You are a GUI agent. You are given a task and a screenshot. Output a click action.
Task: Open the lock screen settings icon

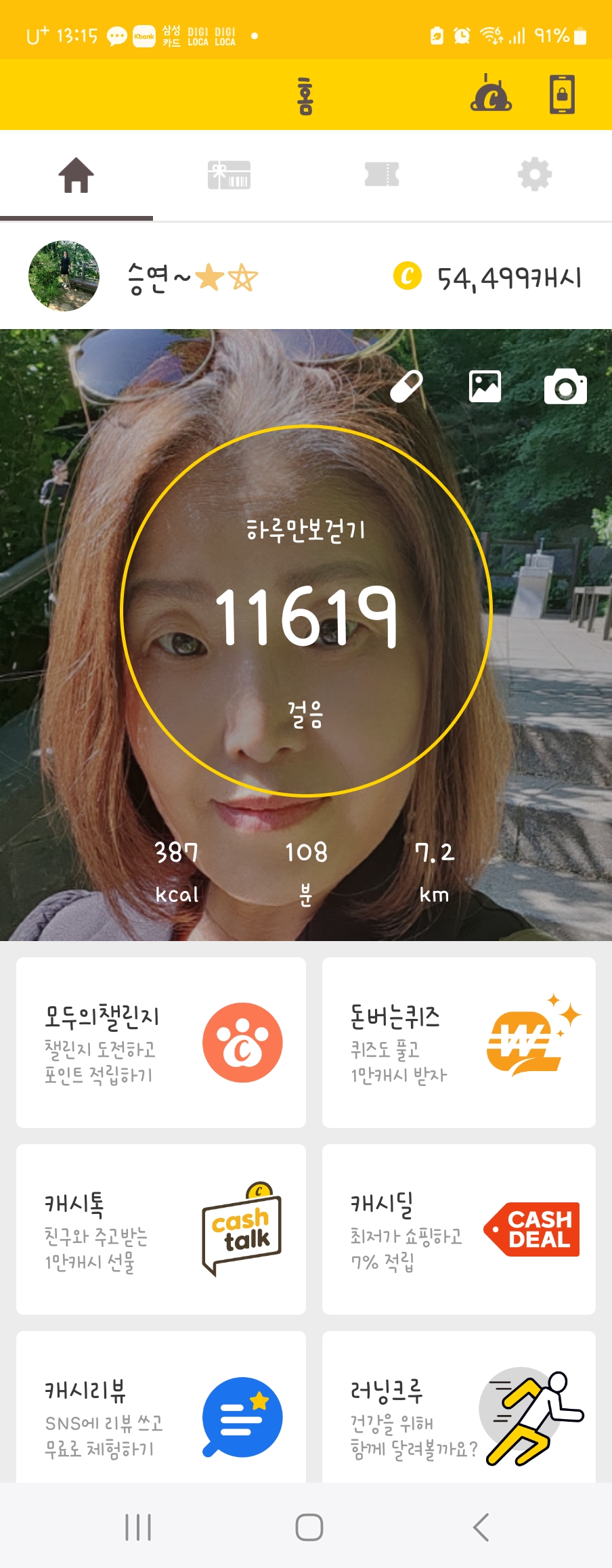tap(562, 94)
